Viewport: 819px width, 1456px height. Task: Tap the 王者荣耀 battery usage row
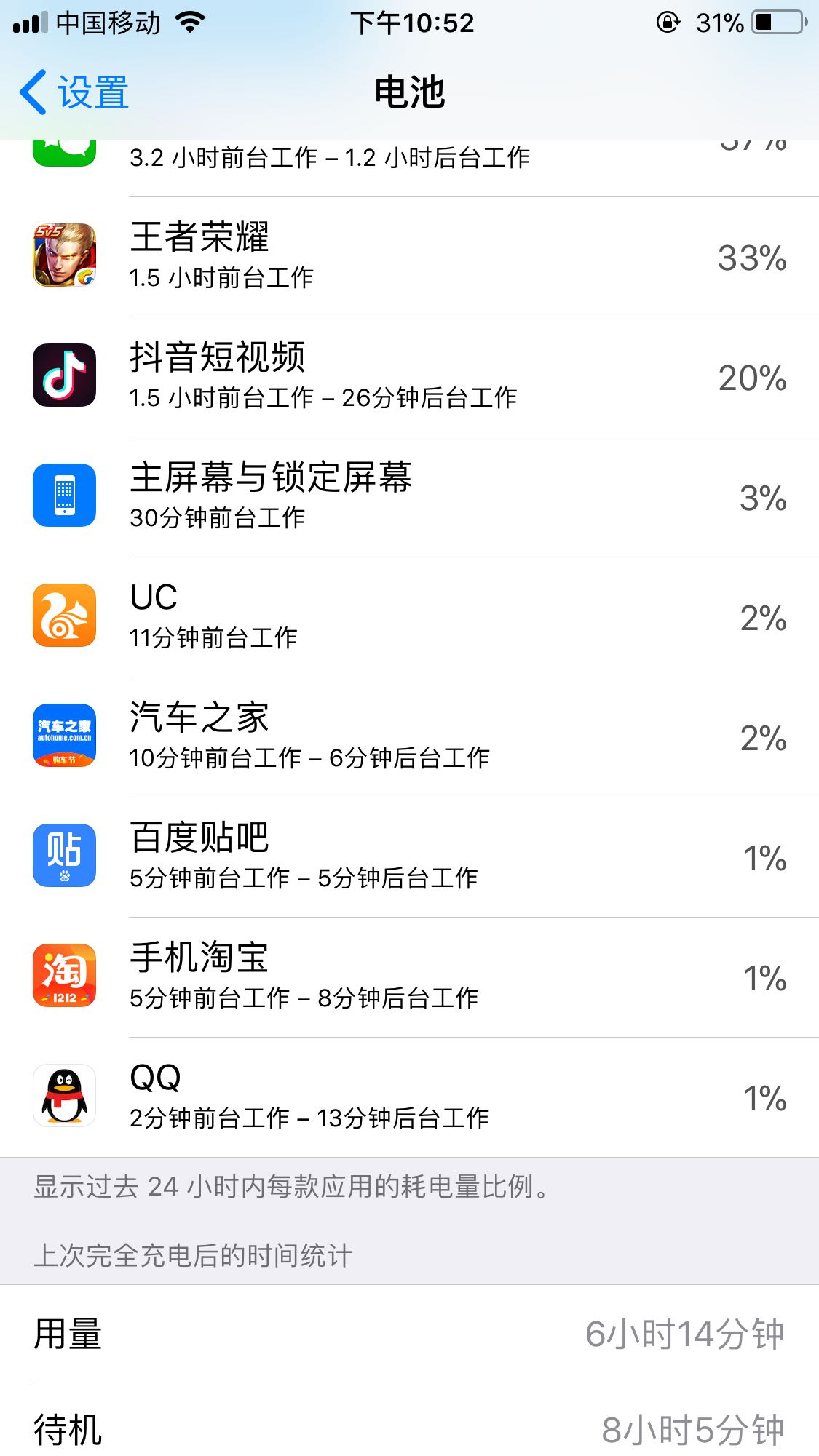(x=409, y=257)
